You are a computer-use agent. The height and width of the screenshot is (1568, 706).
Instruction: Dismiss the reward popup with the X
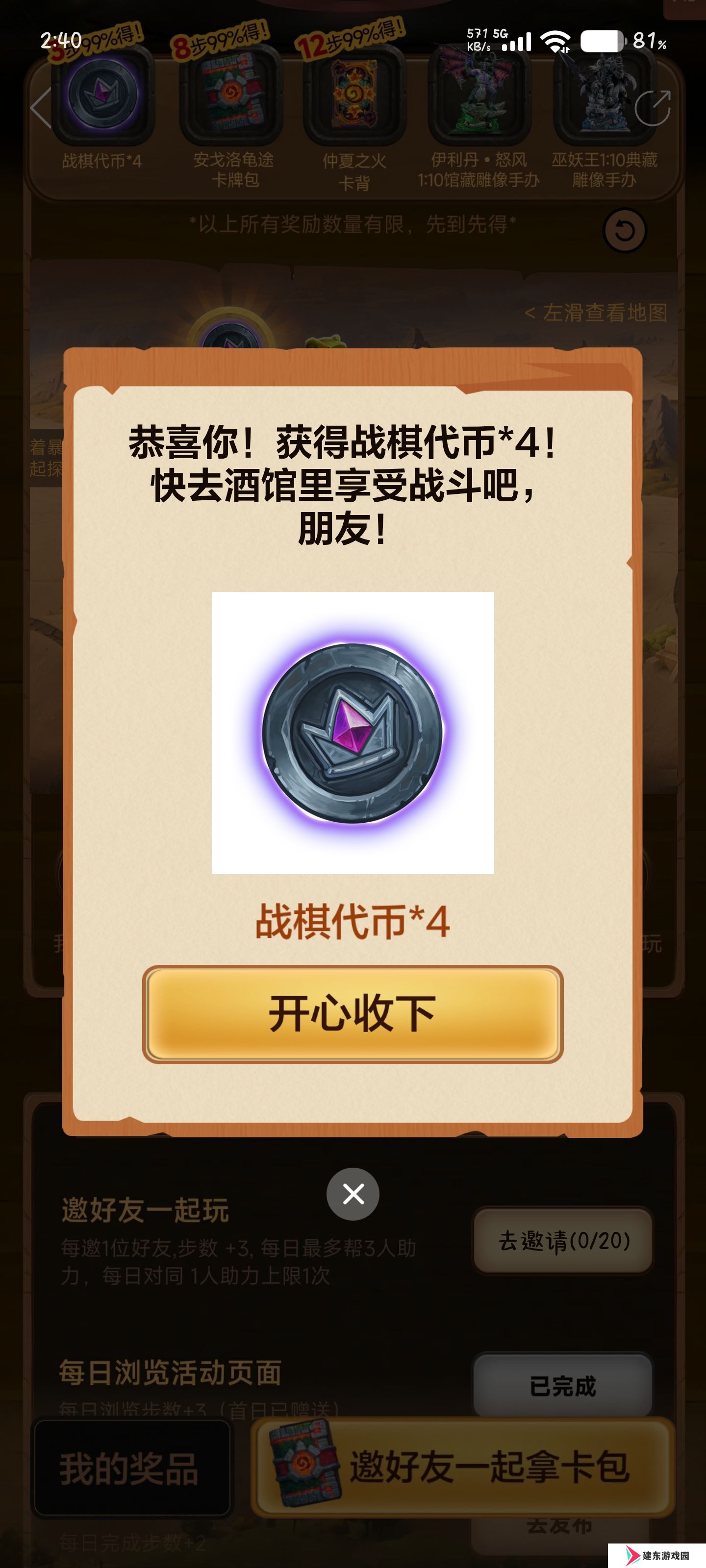pyautogui.click(x=353, y=1194)
